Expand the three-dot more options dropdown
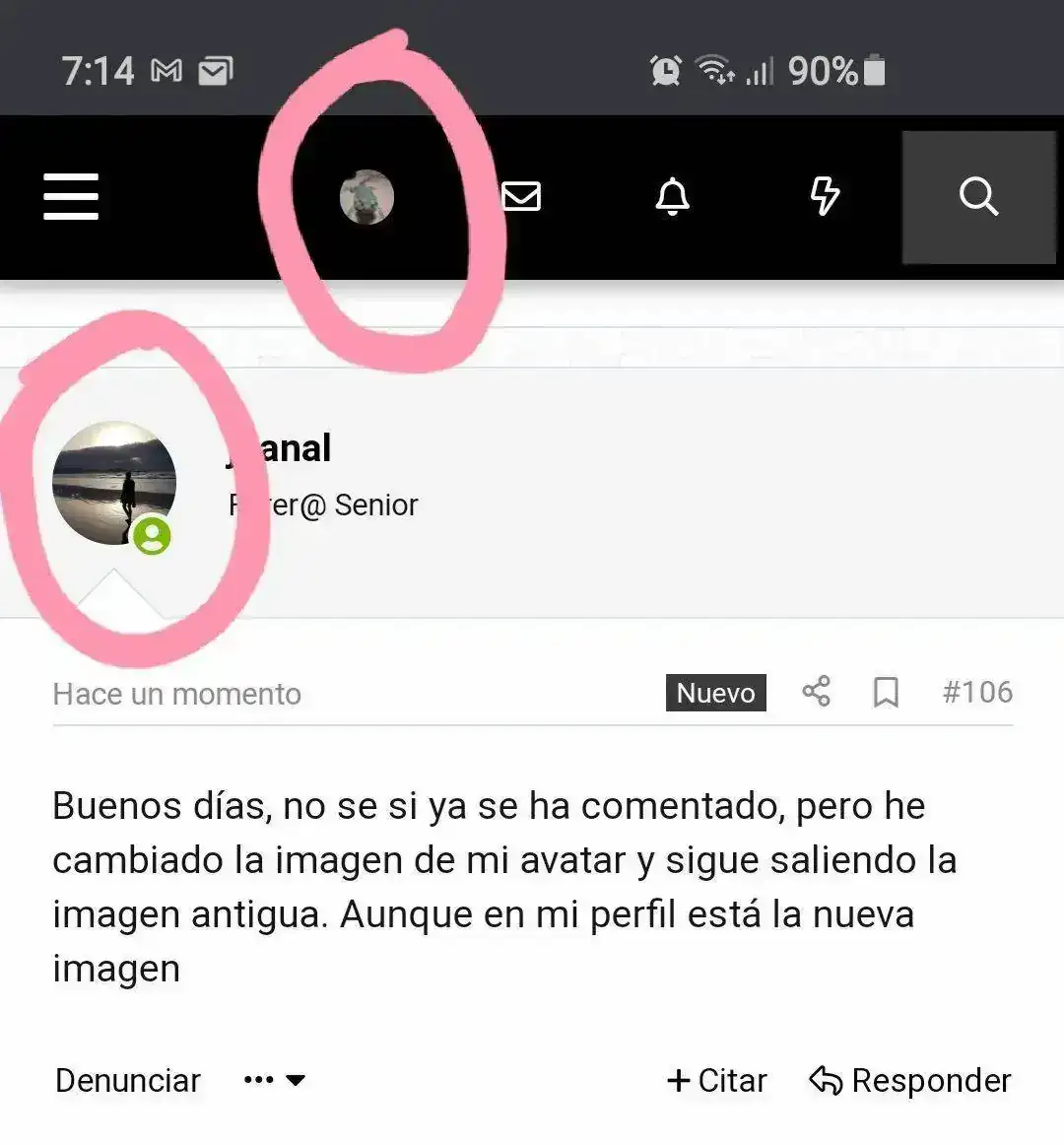 274,1080
